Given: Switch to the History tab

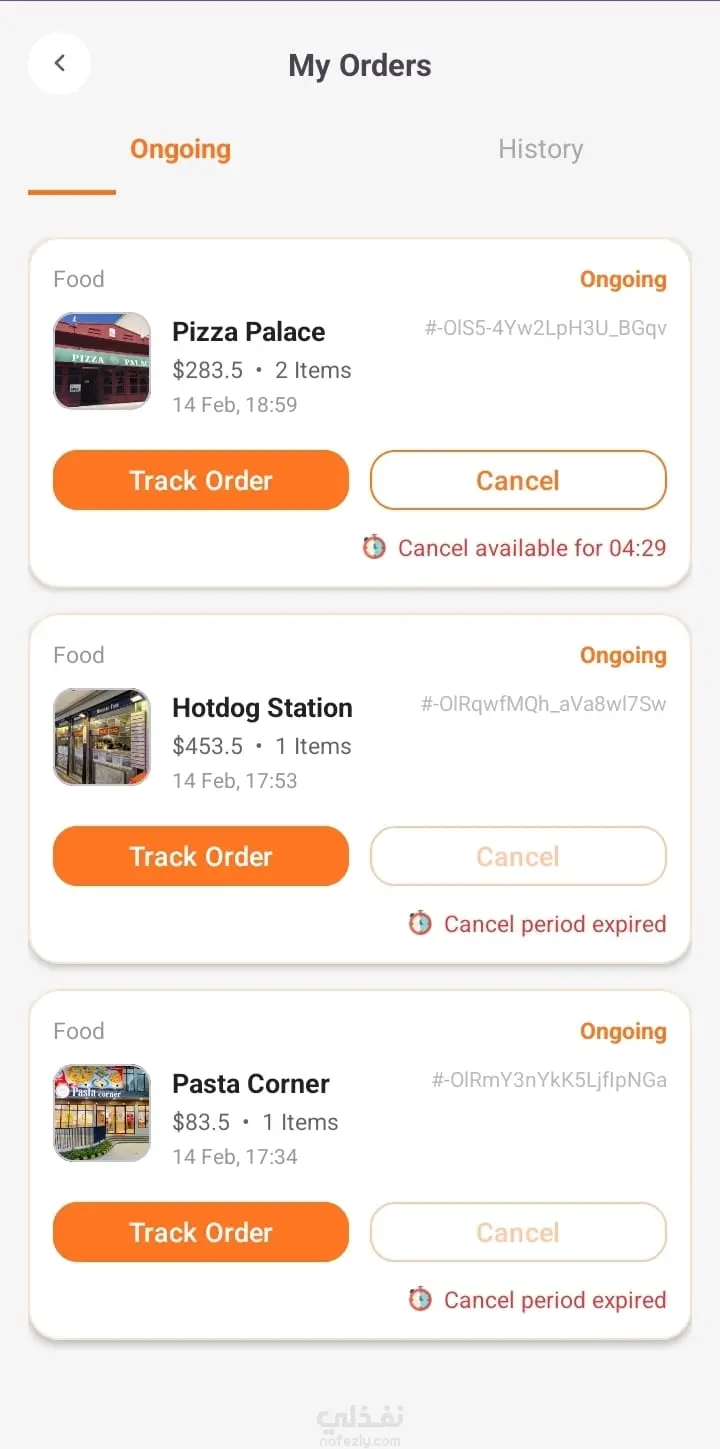Looking at the screenshot, I should (540, 149).
